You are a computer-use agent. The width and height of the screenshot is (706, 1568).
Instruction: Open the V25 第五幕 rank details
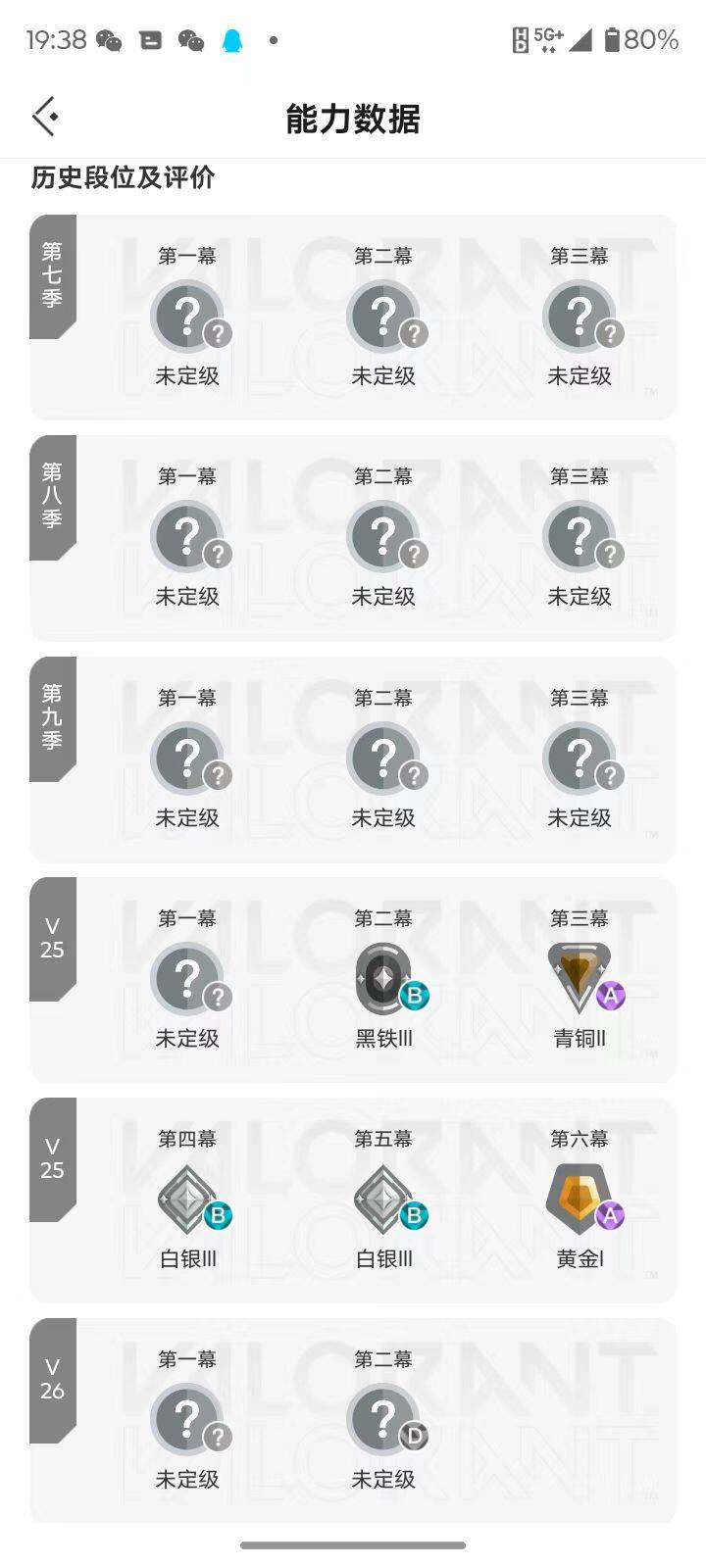click(383, 1198)
